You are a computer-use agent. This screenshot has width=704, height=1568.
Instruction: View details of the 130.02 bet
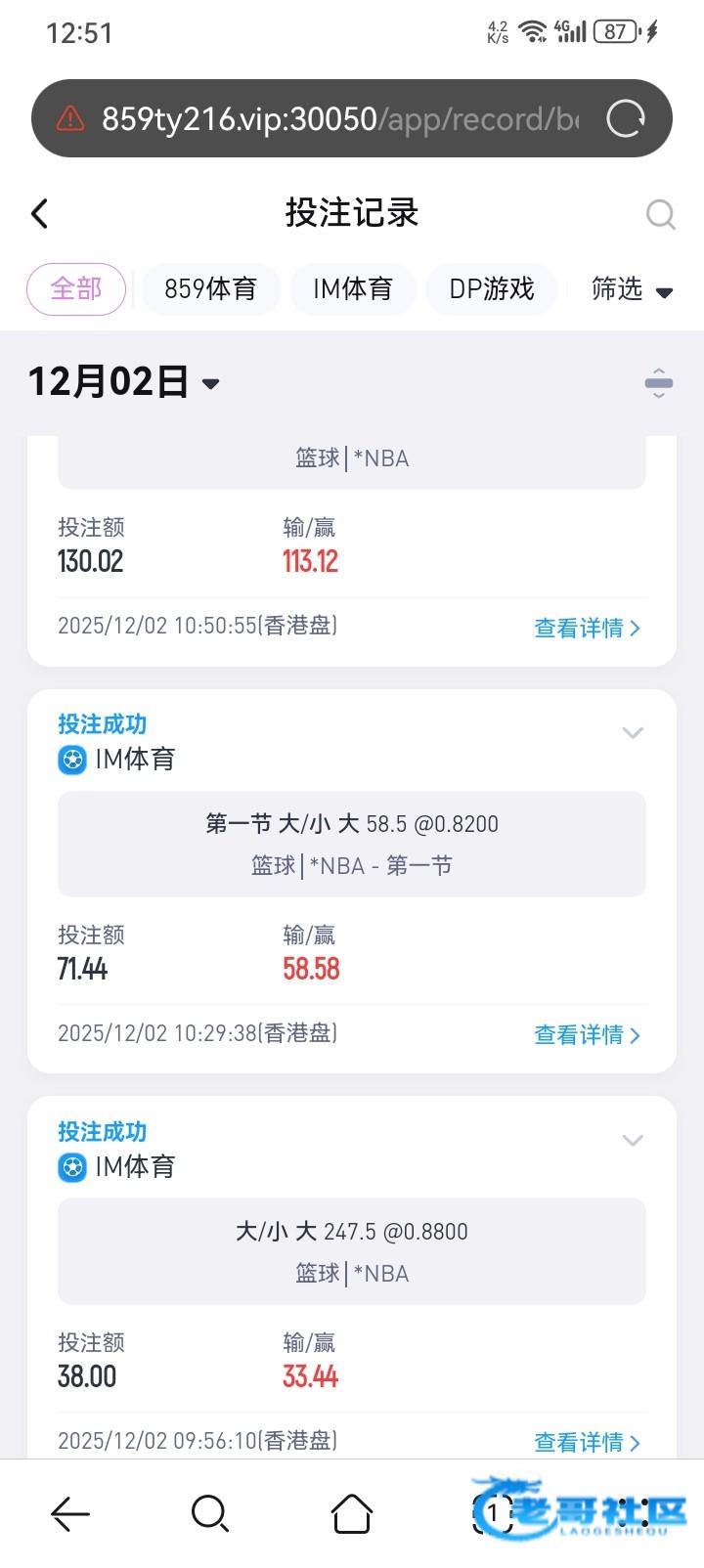click(x=587, y=628)
